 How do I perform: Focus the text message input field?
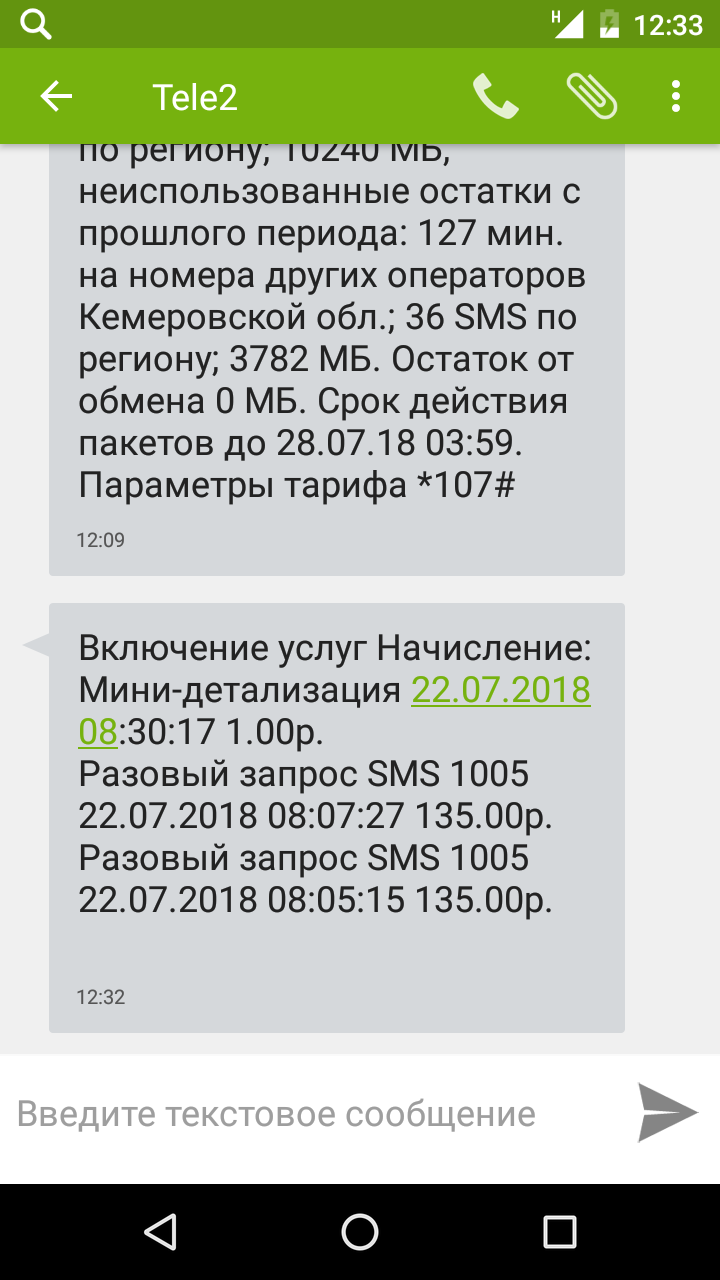[x=310, y=1114]
